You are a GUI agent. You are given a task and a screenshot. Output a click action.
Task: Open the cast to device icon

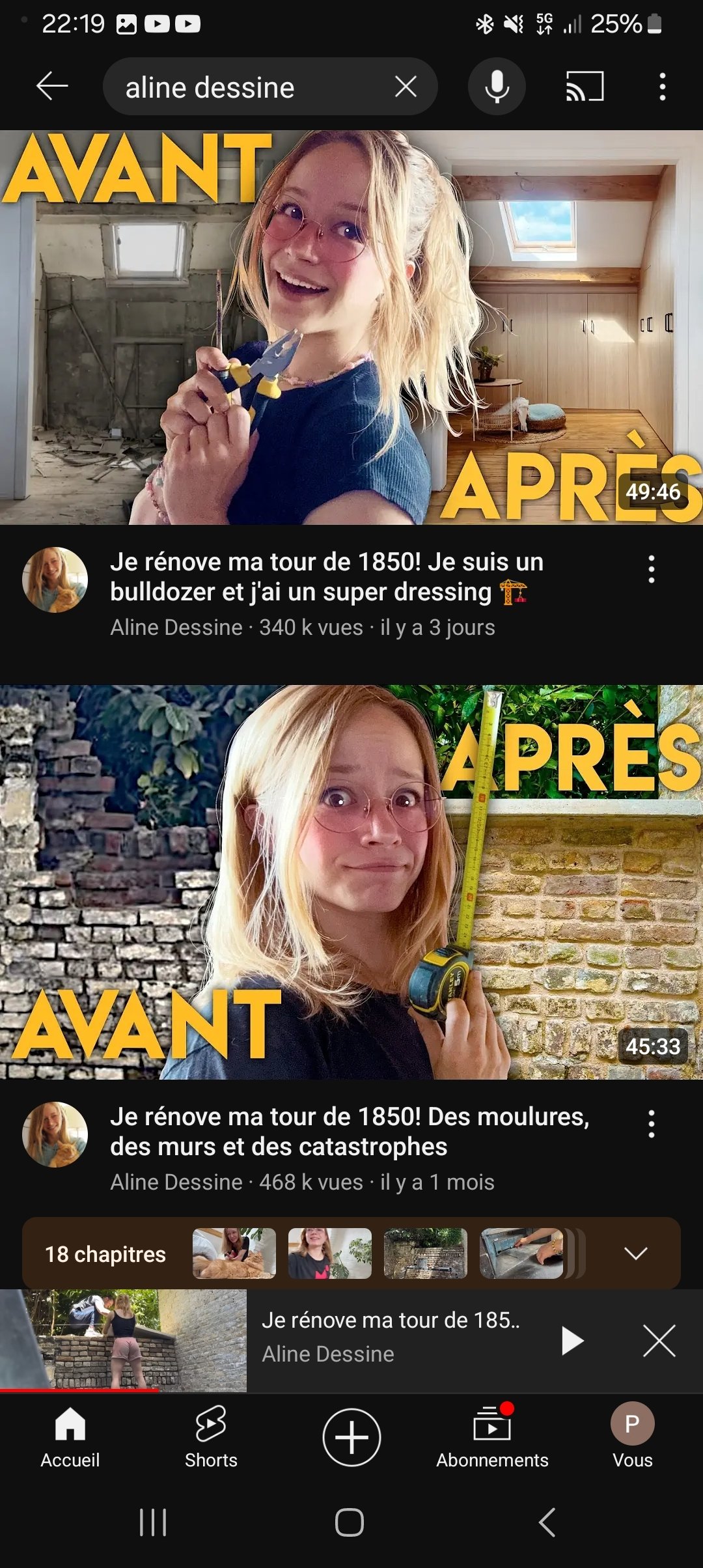point(585,87)
